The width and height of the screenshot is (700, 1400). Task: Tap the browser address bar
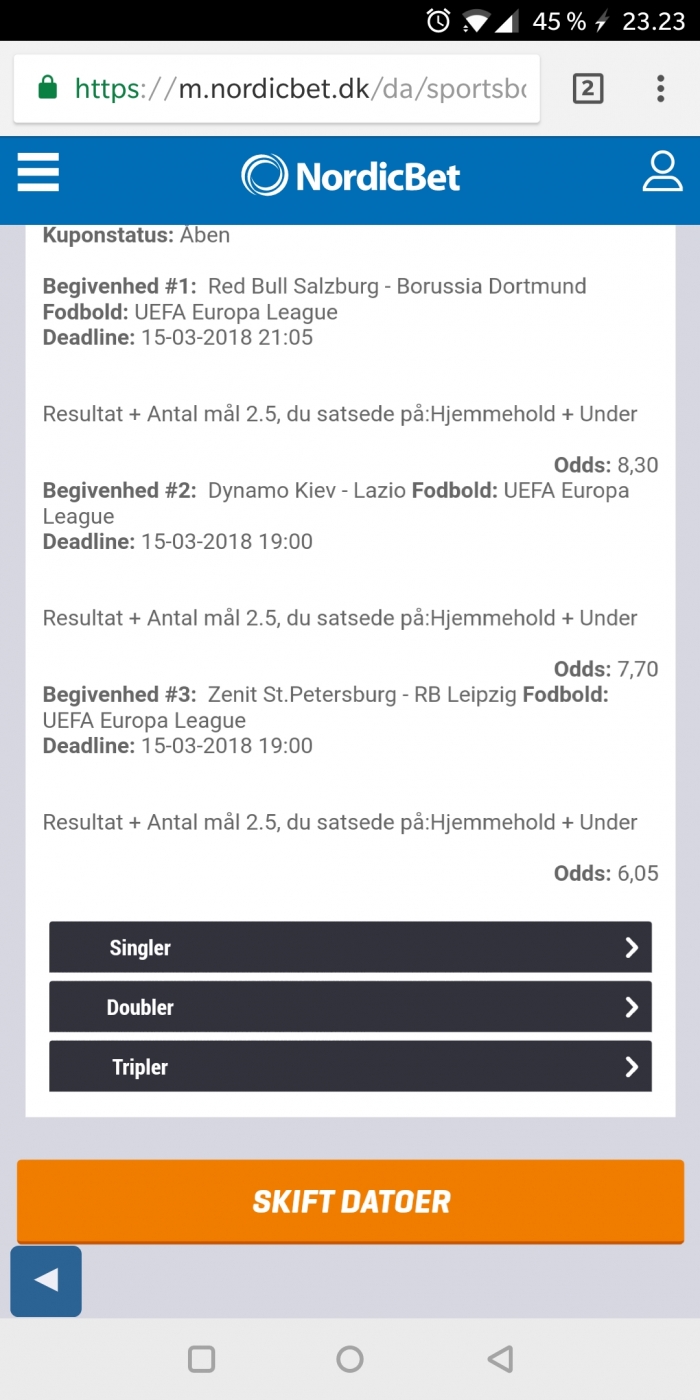tap(276, 89)
